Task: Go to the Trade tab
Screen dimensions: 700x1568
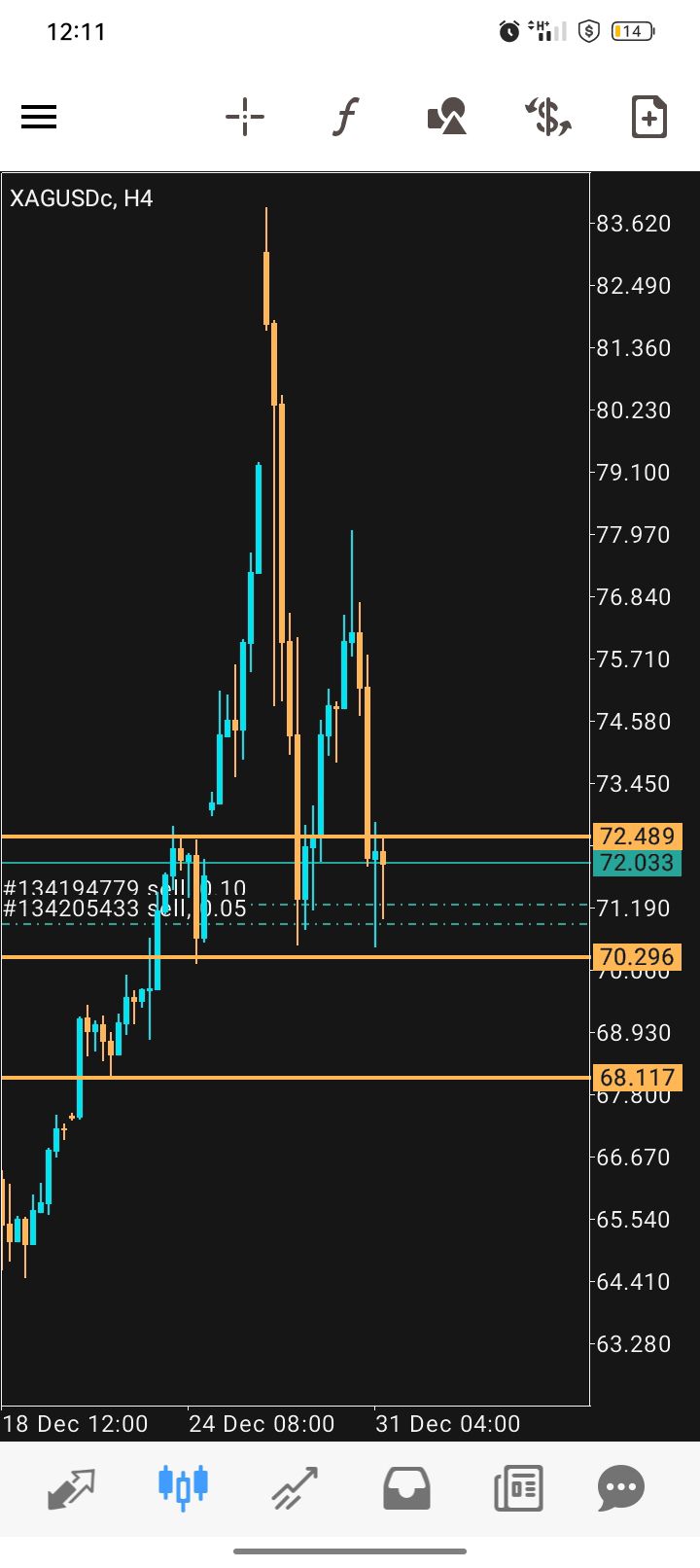Action: pos(295,1487)
